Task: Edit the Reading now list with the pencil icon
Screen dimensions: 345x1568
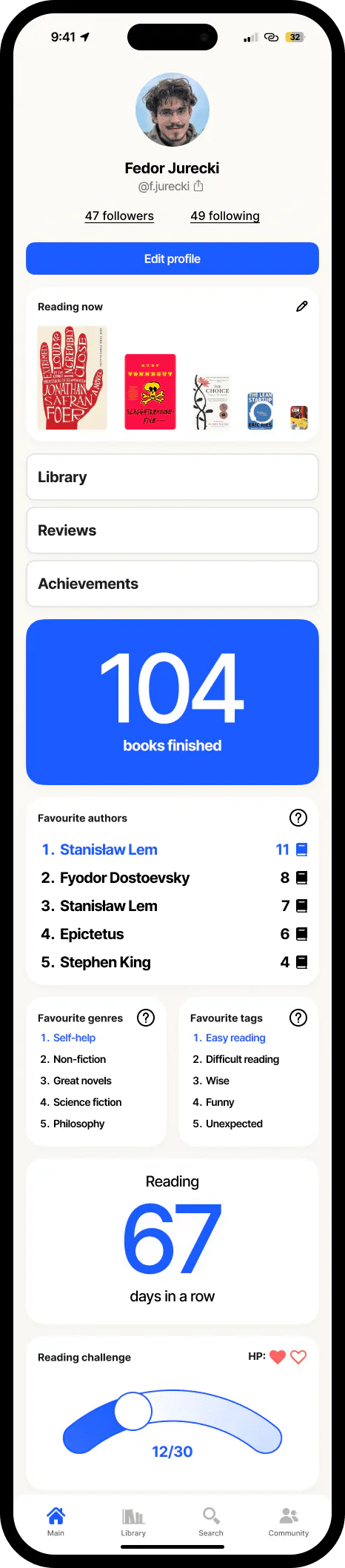Action: 302,306
